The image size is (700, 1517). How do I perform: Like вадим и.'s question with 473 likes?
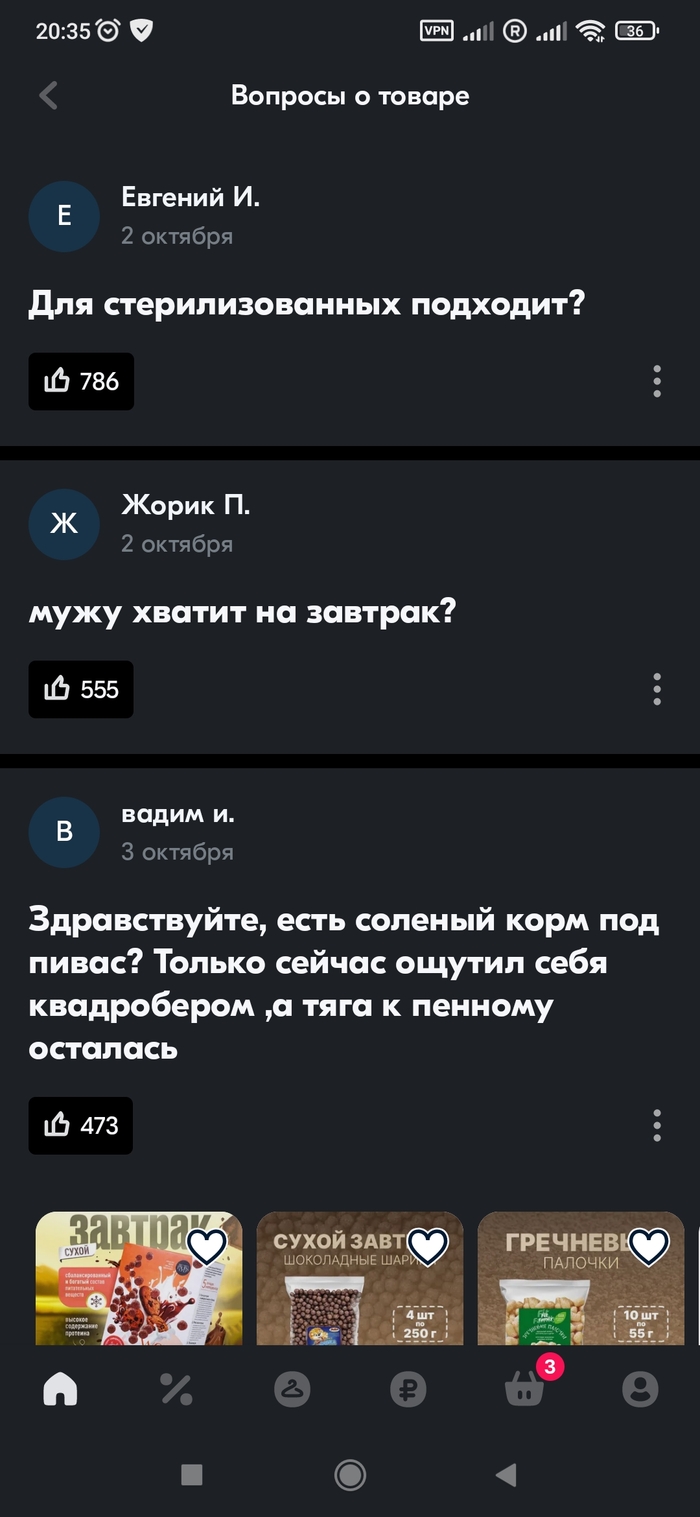pyautogui.click(x=81, y=1125)
